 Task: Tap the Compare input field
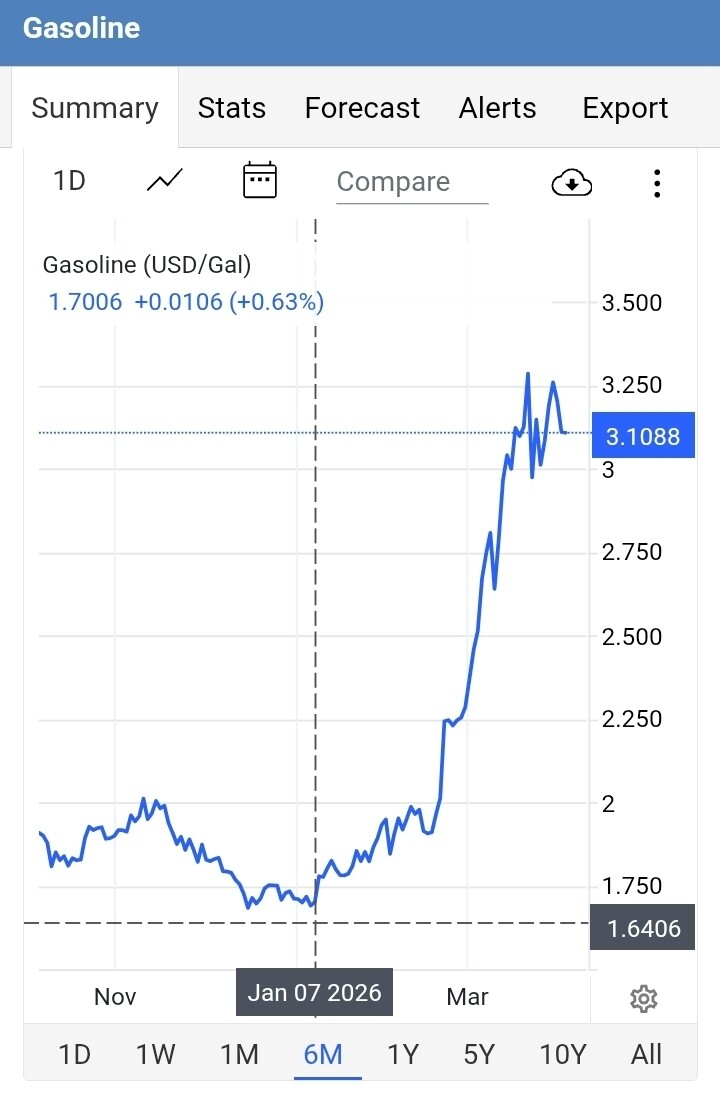pos(411,182)
